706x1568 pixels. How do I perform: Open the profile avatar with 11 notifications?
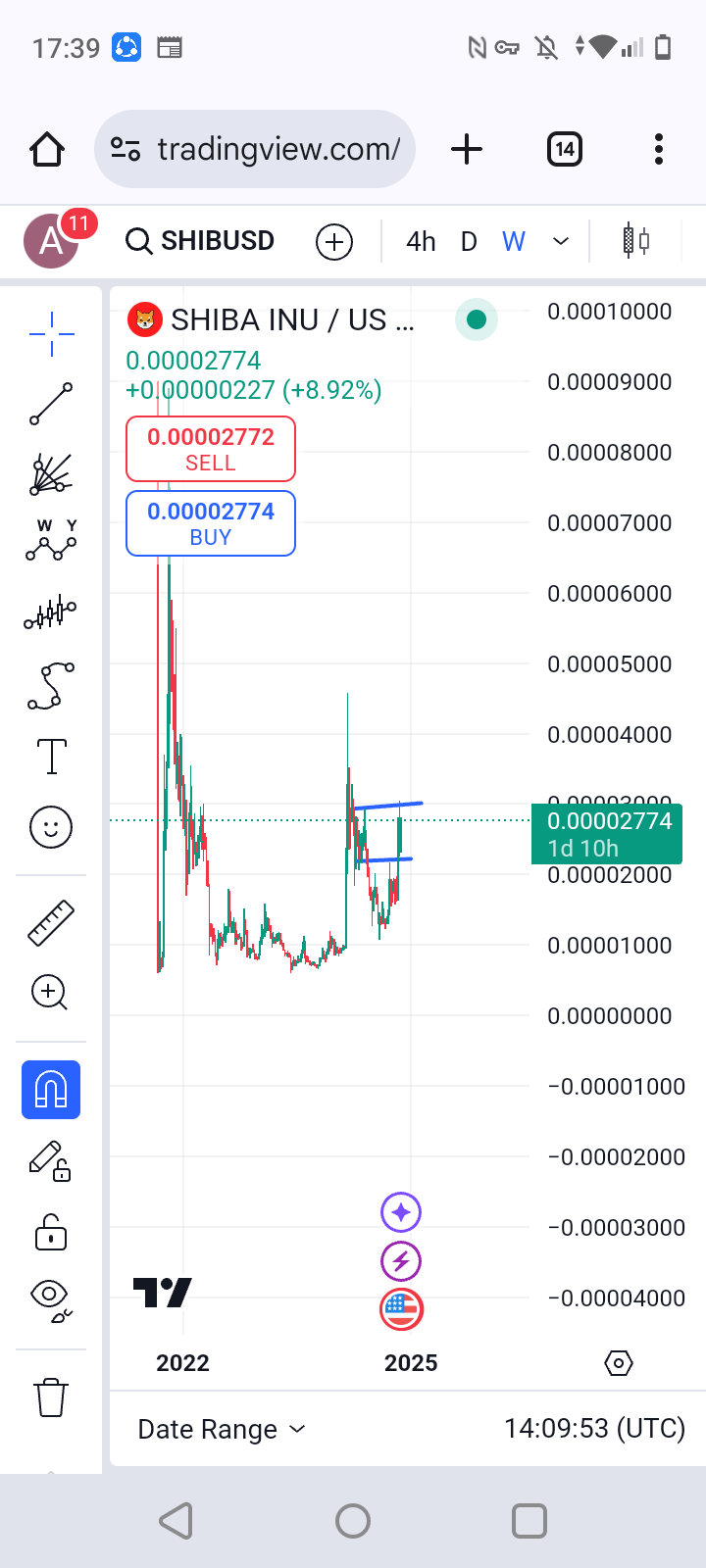[51, 241]
